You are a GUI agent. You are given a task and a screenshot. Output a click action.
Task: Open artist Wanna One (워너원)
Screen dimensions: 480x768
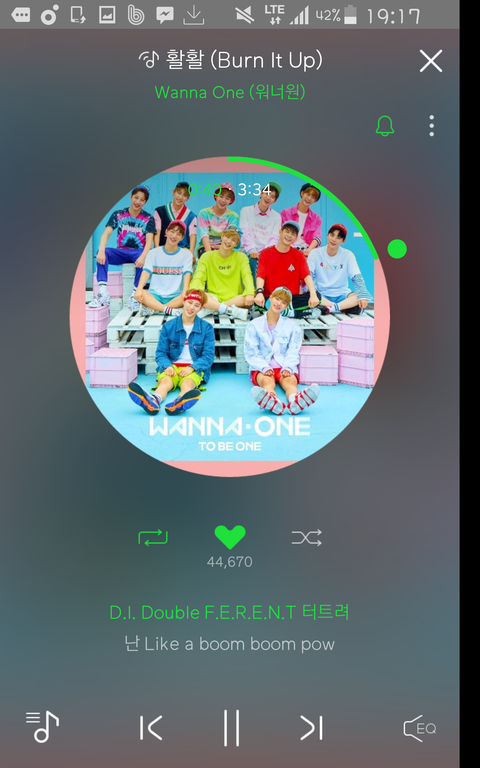tap(230, 92)
